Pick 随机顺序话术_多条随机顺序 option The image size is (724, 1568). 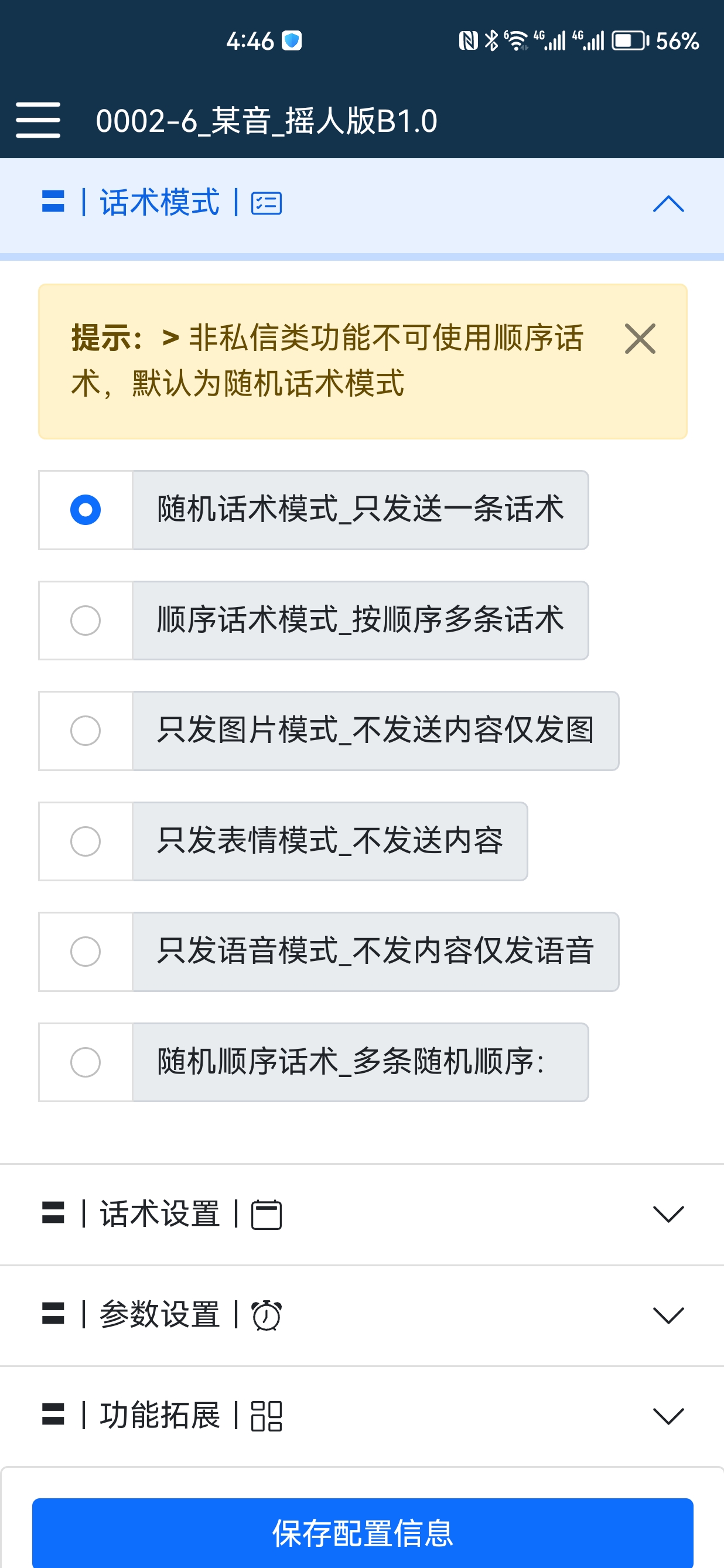click(85, 1062)
